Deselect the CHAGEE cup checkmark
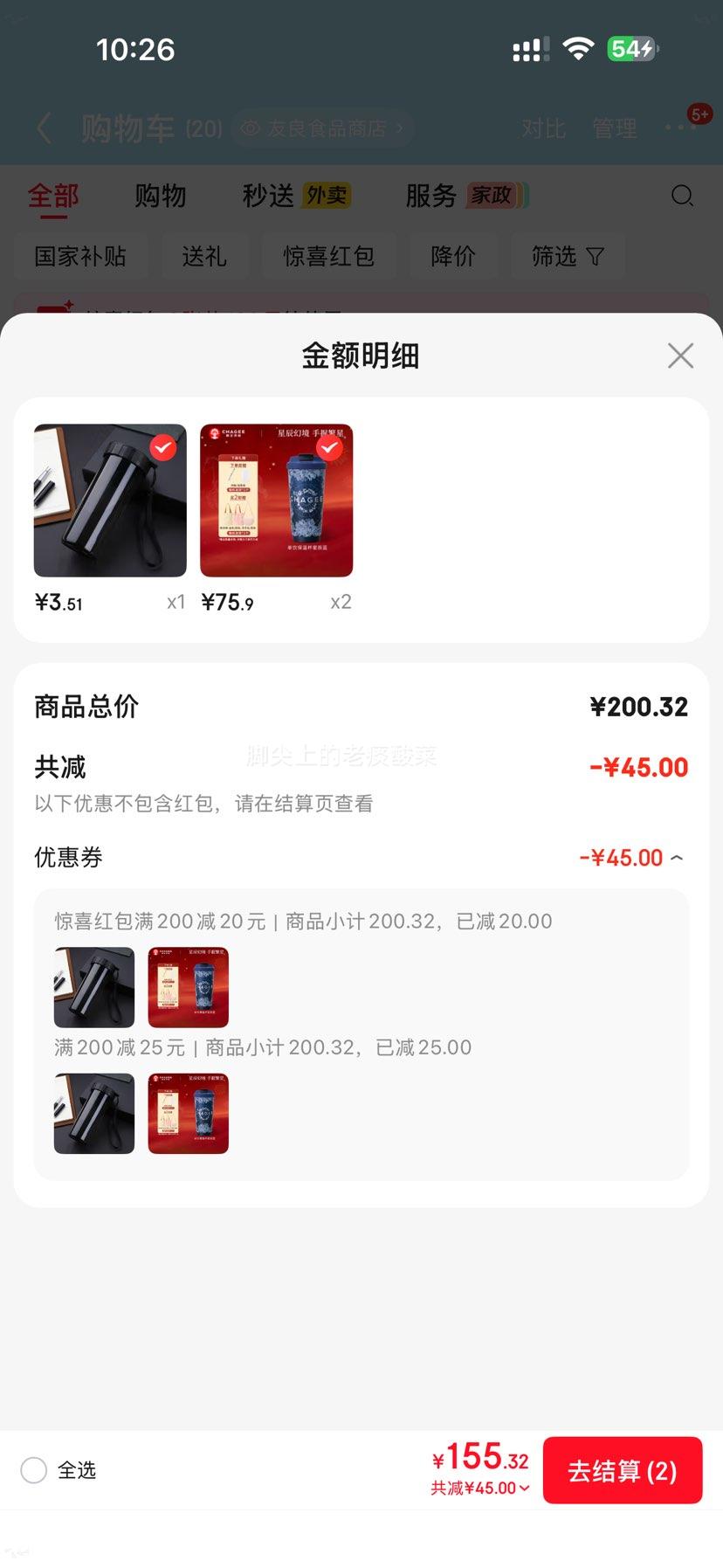The image size is (723, 1568). click(328, 448)
